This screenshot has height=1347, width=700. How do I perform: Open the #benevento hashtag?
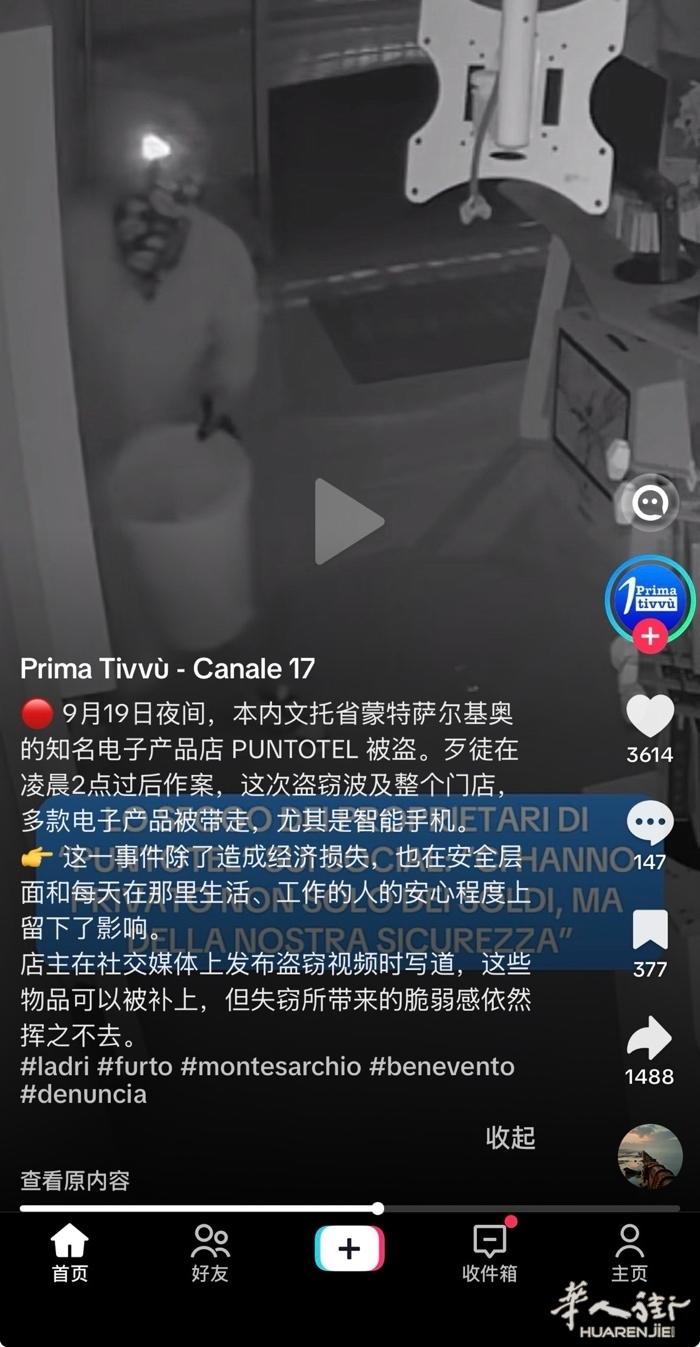tap(442, 1066)
